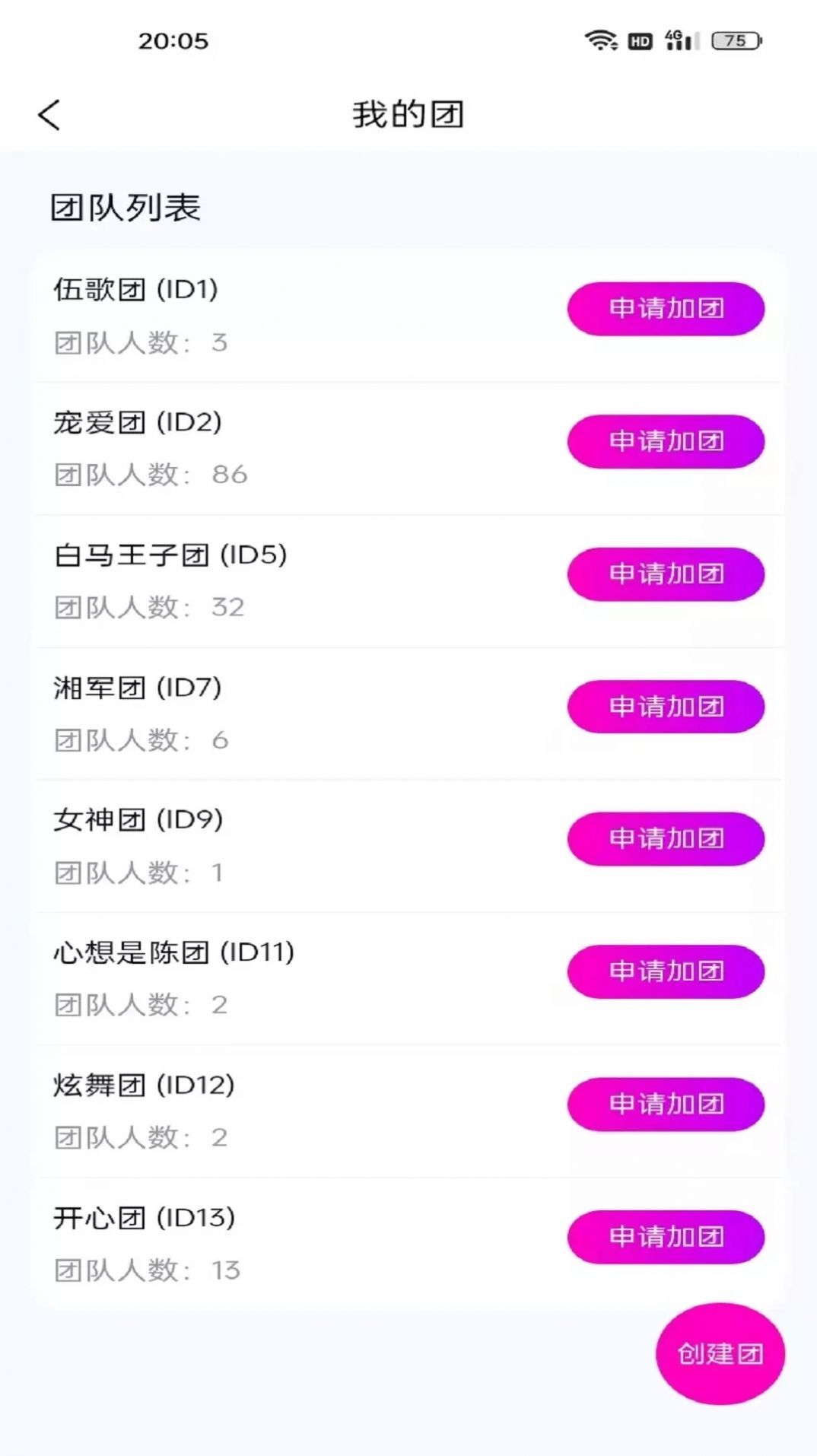Screen dimensions: 817x1456
Task: Click the Wi-Fi icon in the status bar
Action: (x=602, y=42)
